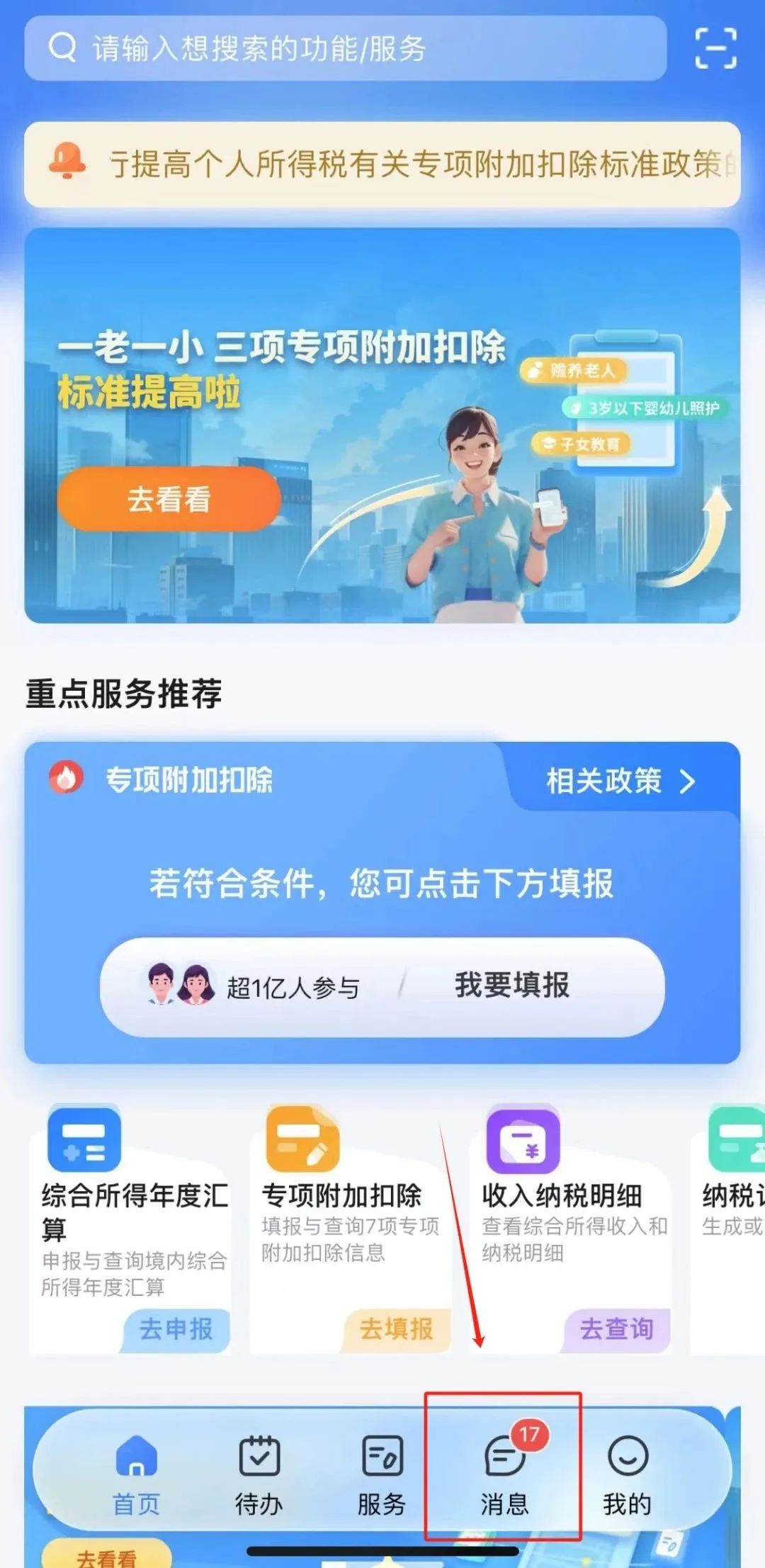The height and width of the screenshot is (1568, 765).
Task: Tap 去申报 for annual settlement
Action: tap(176, 1329)
